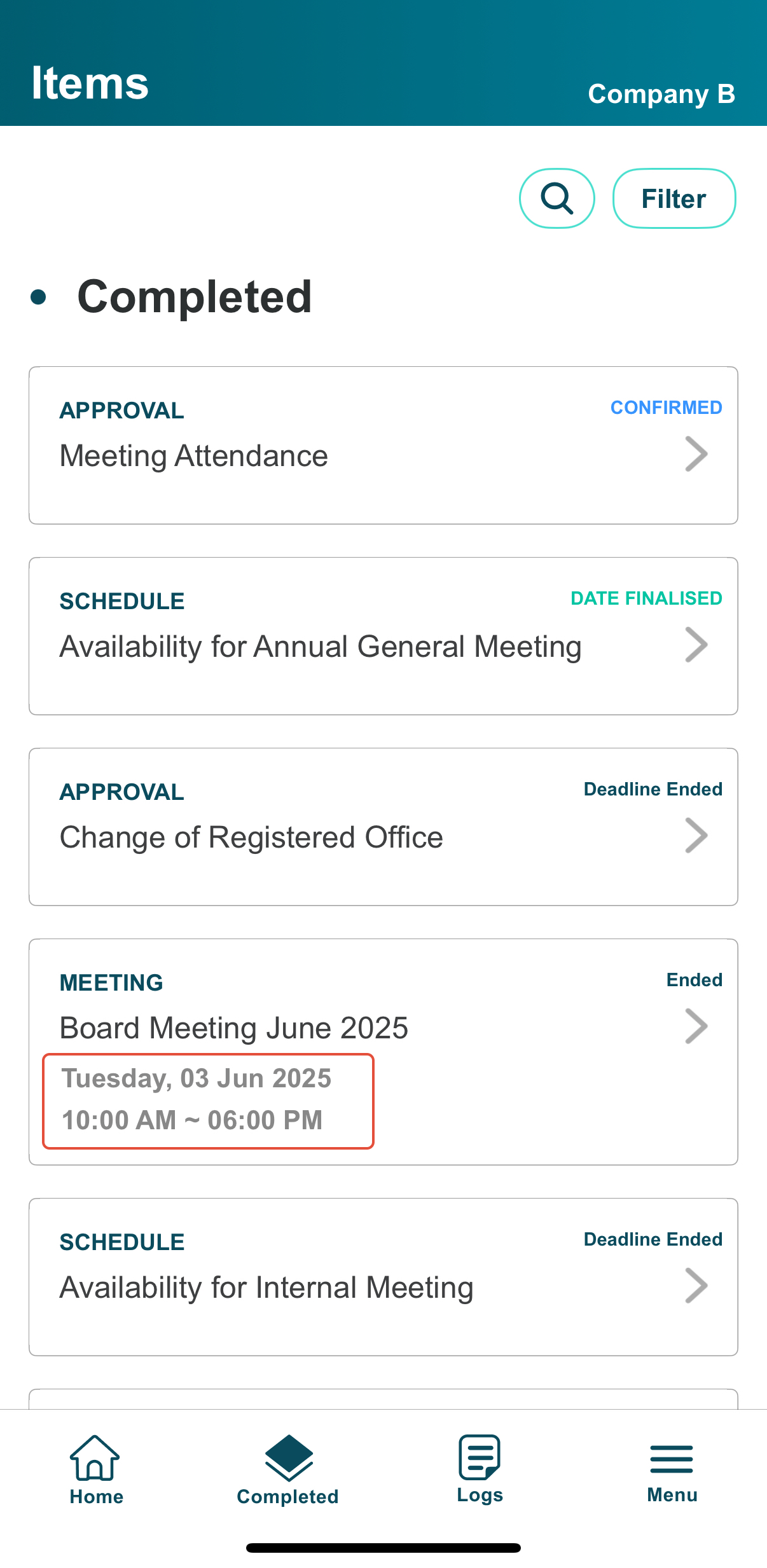Open the Meeting Attendance approval card
767x1568 pixels.
click(383, 445)
